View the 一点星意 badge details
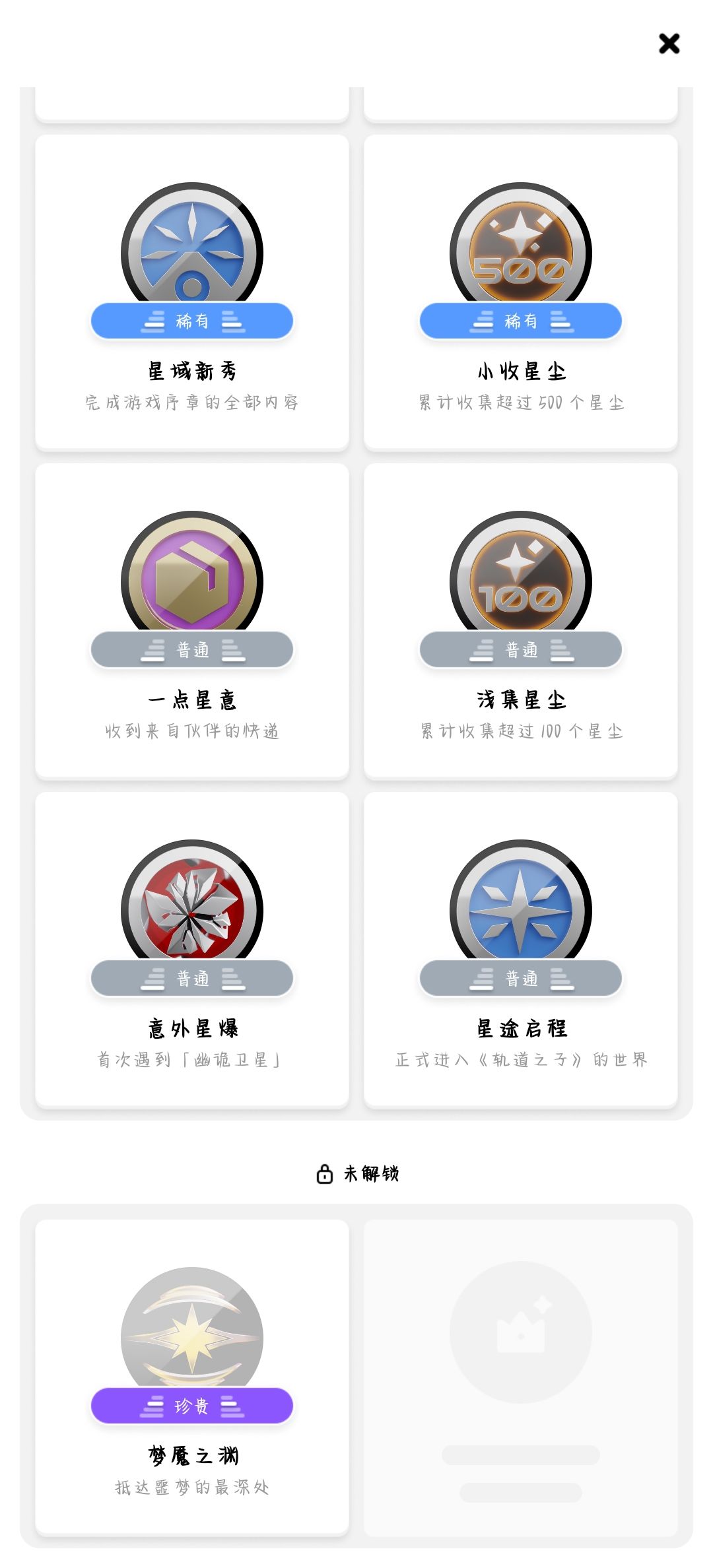713x1568 pixels. point(192,621)
